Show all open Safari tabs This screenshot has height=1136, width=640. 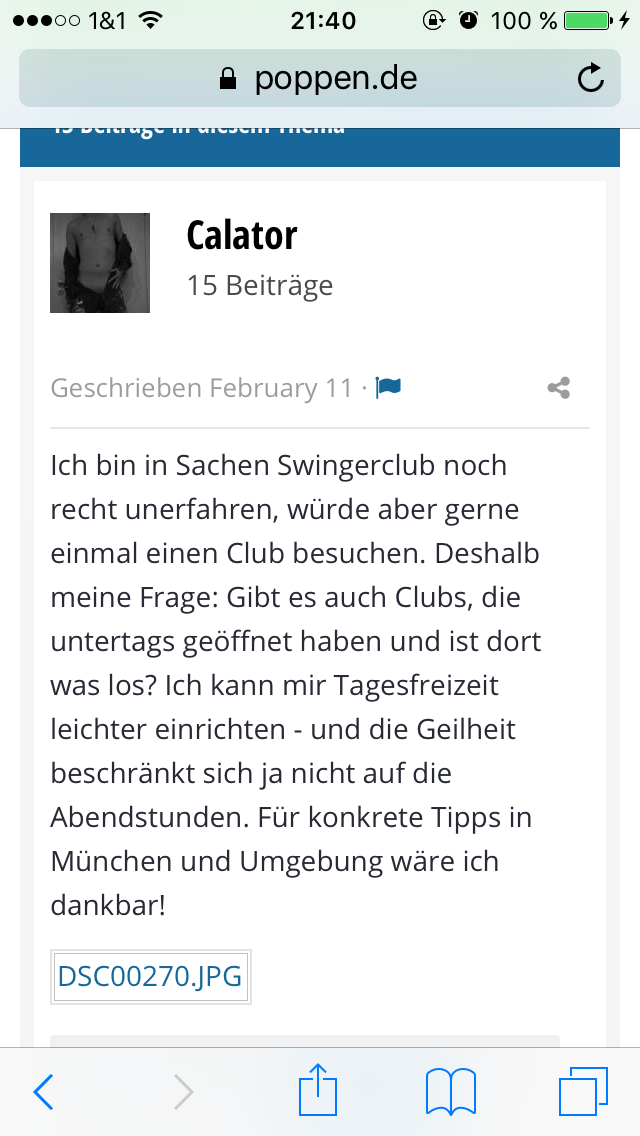(583, 1092)
